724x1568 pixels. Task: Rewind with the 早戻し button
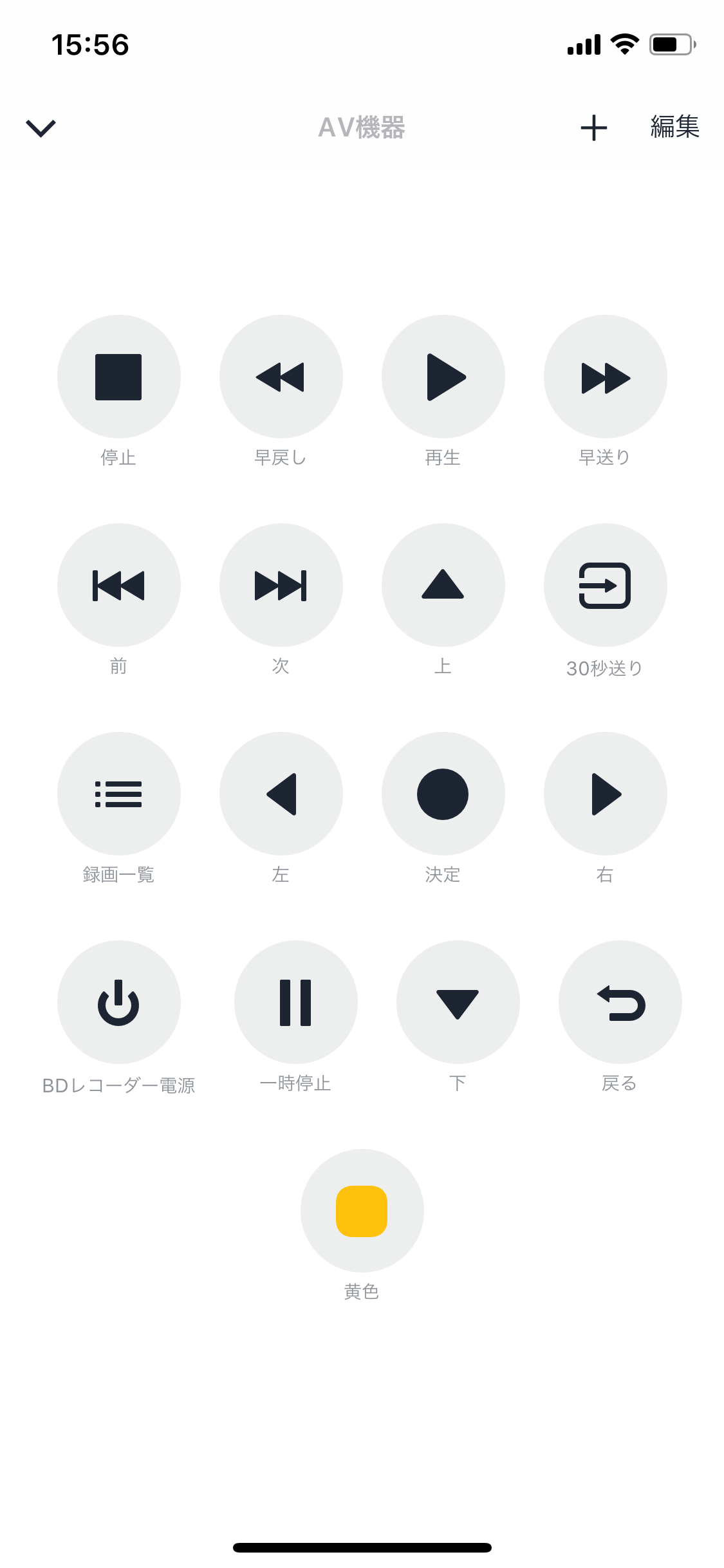pyautogui.click(x=281, y=377)
